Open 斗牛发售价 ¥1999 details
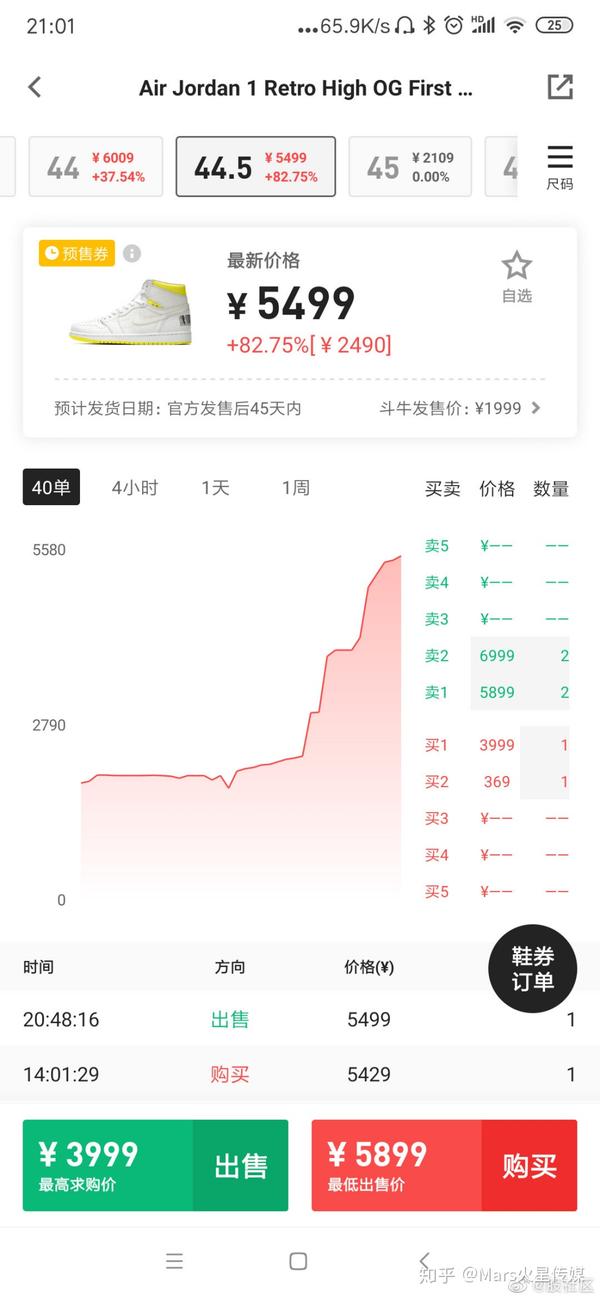The height and width of the screenshot is (1299, 600). pos(461,408)
